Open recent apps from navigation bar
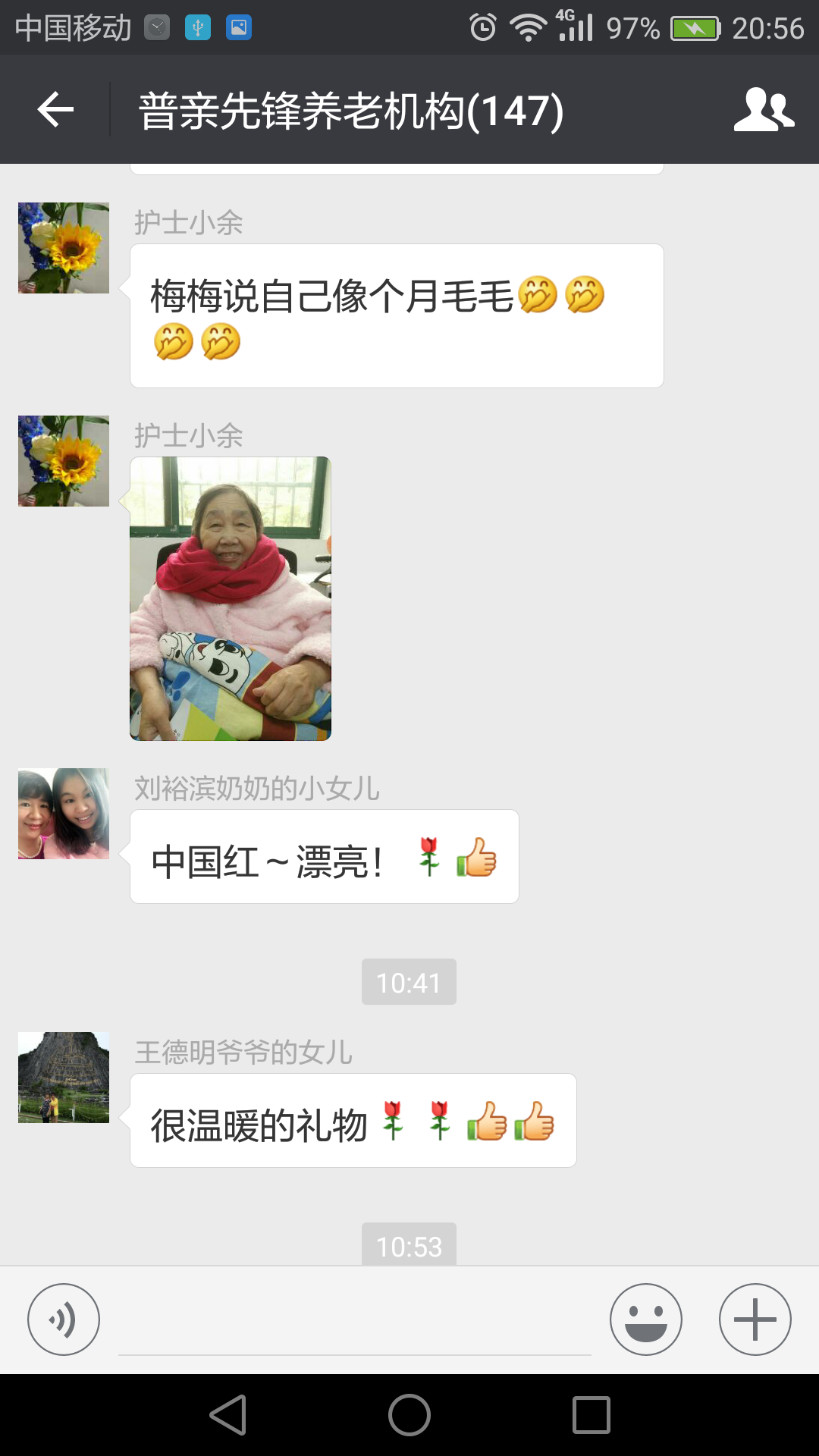The image size is (819, 1456). click(x=591, y=1415)
